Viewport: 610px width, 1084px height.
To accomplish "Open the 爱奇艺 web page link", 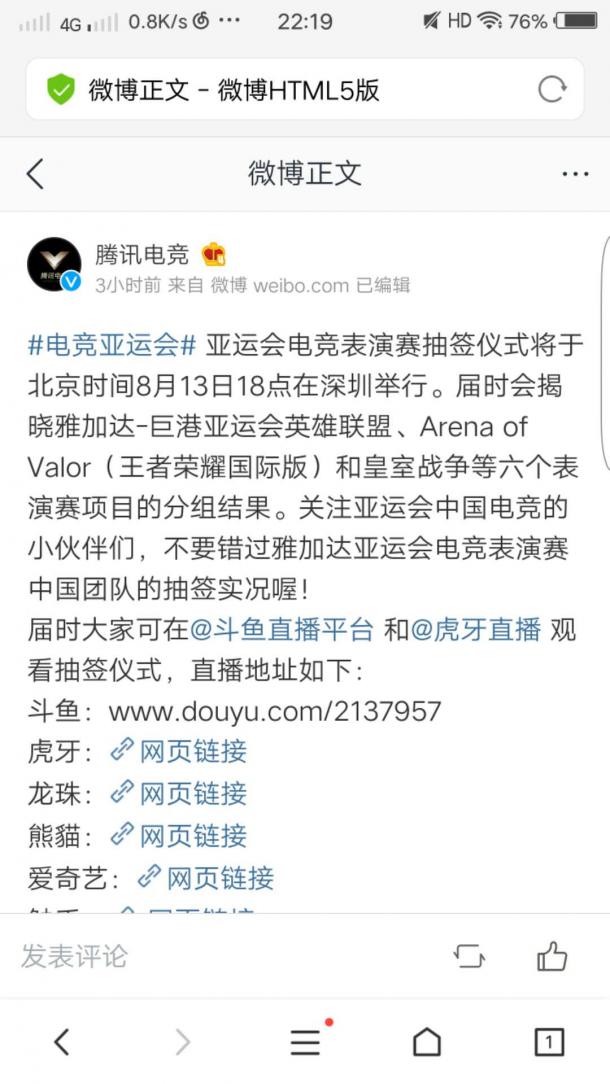I will [x=206, y=878].
